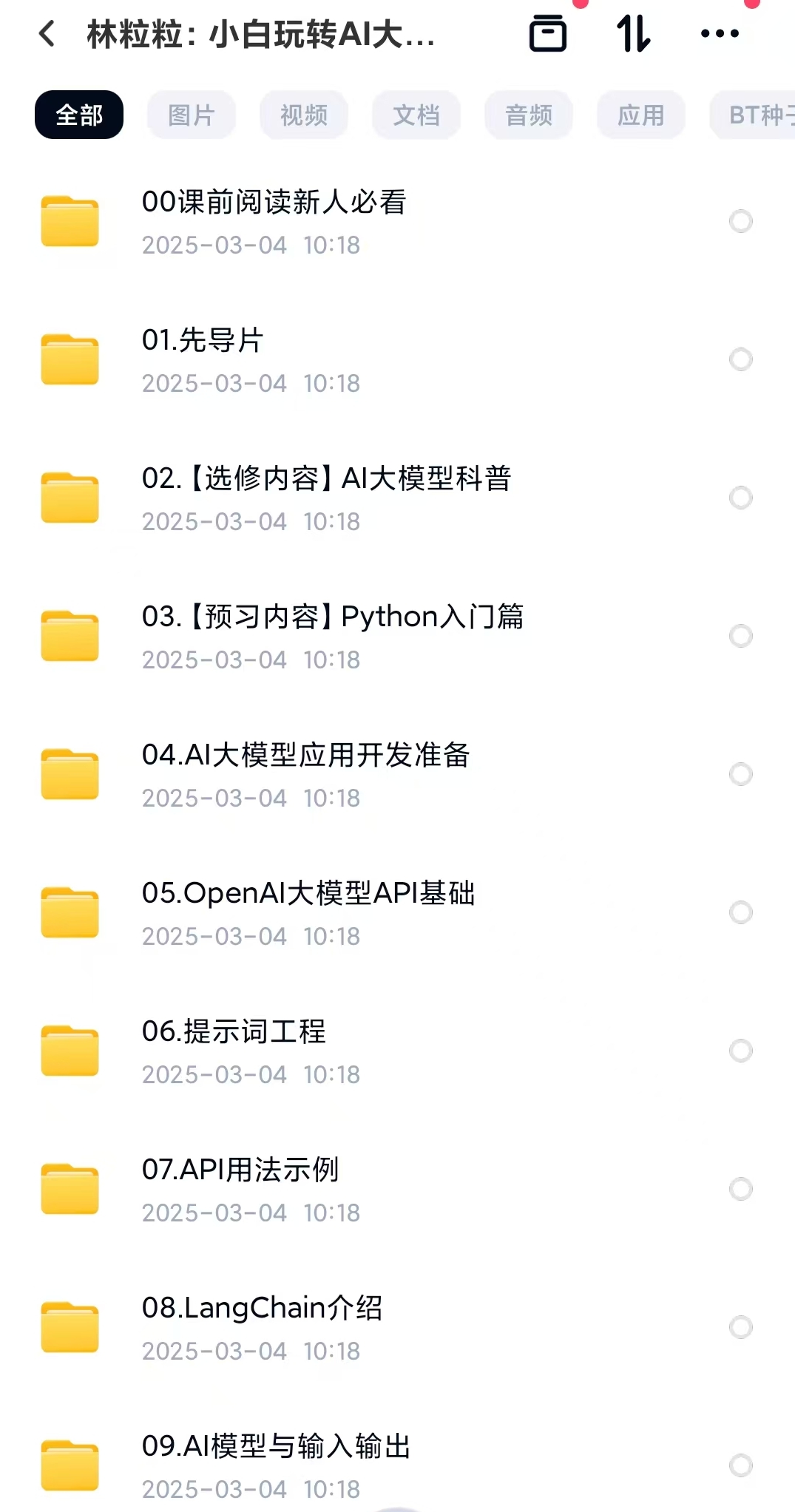Select the circle beside 05.OpenAI大模型API基础
The height and width of the screenshot is (1512, 795).
point(740,912)
